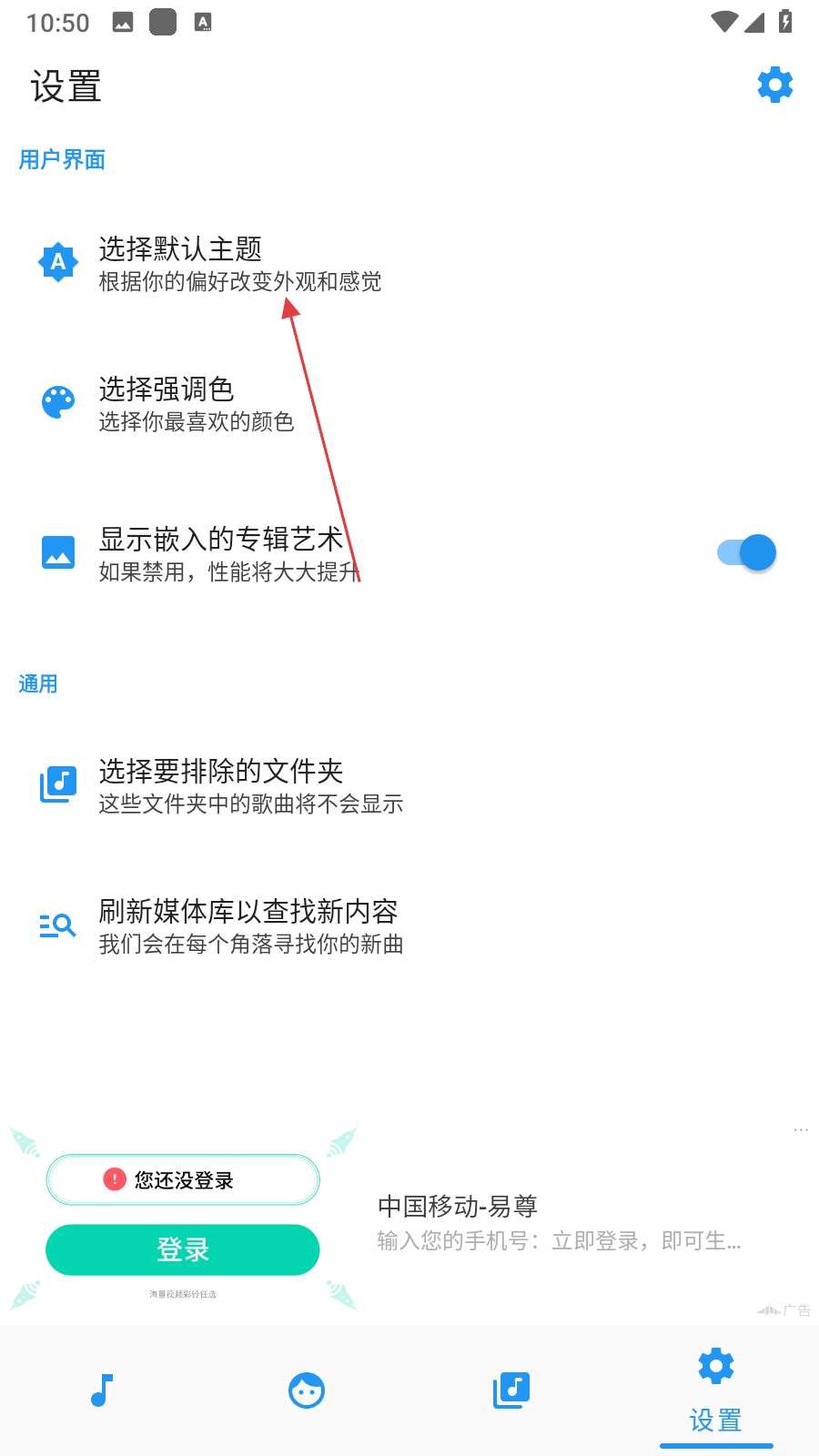The height and width of the screenshot is (1456, 819).
Task: Tap the gear icon in top bar
Action: (x=774, y=85)
